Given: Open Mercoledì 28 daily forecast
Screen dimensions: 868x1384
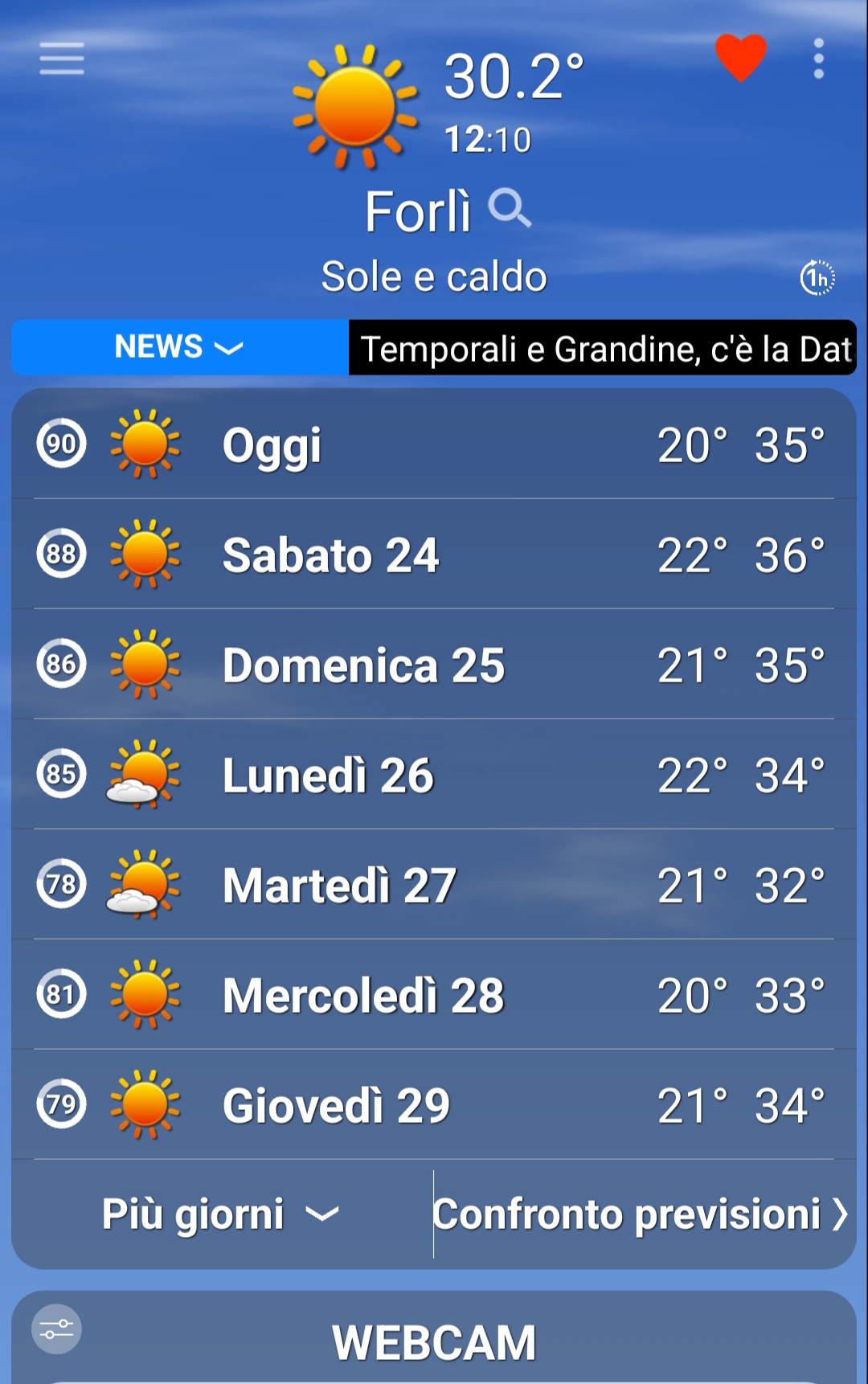Looking at the screenshot, I should 434,995.
